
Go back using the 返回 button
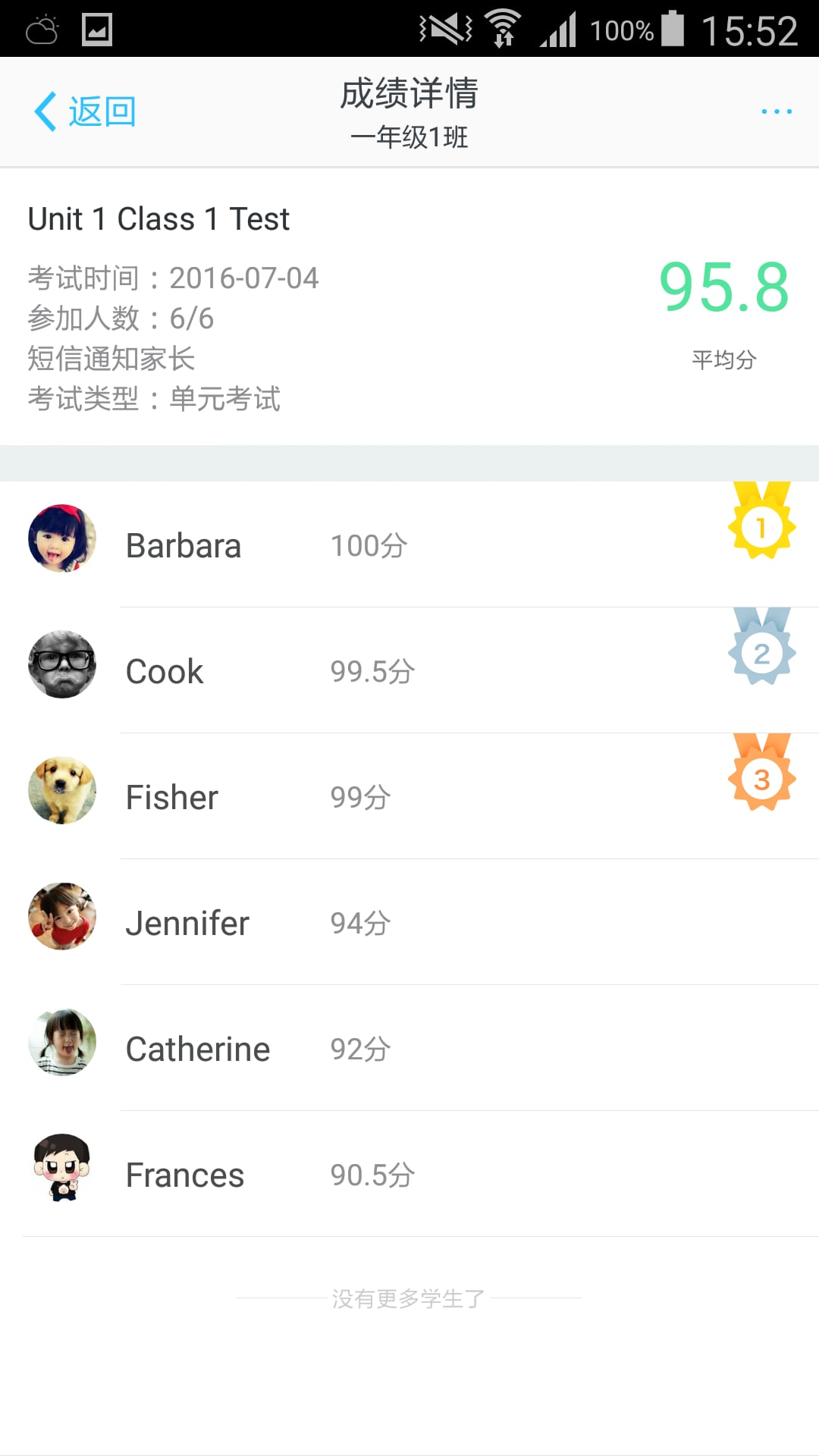[85, 112]
